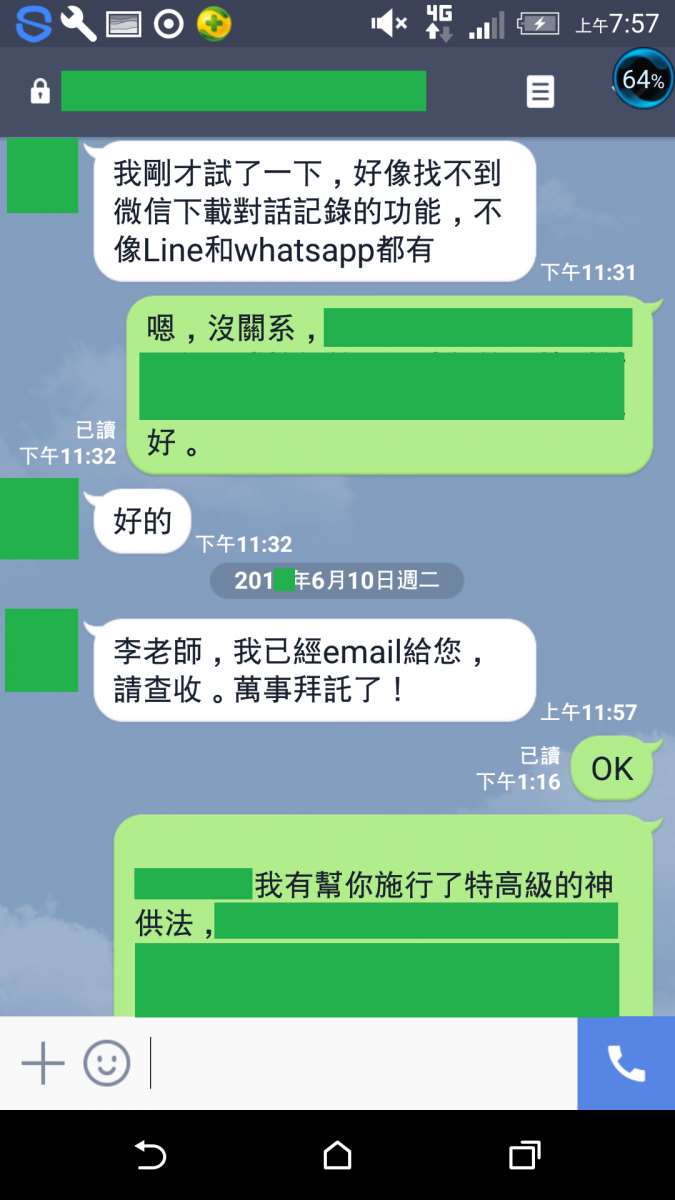Open the plus attachment menu
The height and width of the screenshot is (1200, 675).
43,1063
